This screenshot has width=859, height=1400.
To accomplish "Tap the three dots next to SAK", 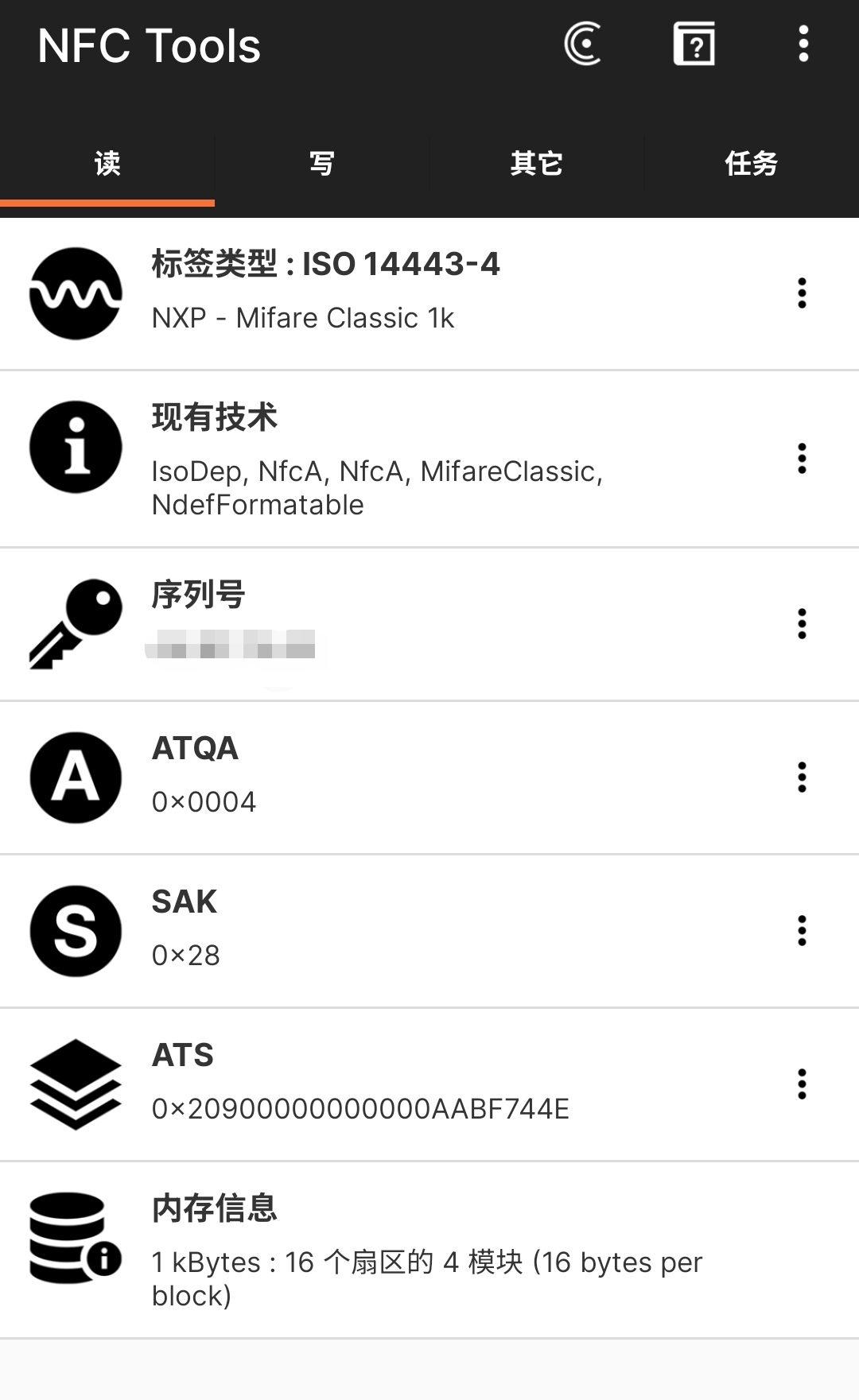I will click(802, 930).
